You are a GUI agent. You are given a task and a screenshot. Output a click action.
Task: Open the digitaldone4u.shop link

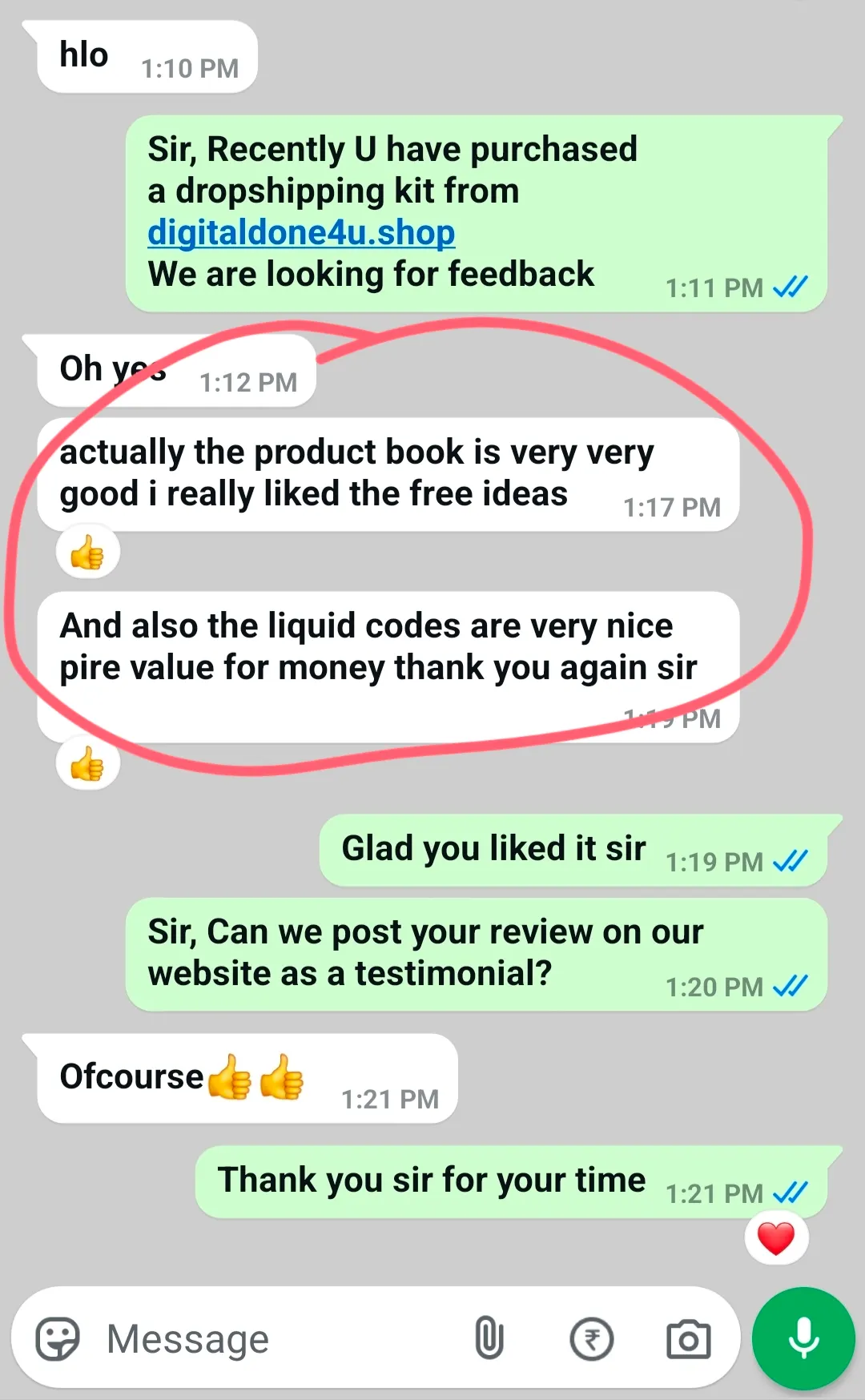pyautogui.click(x=301, y=233)
